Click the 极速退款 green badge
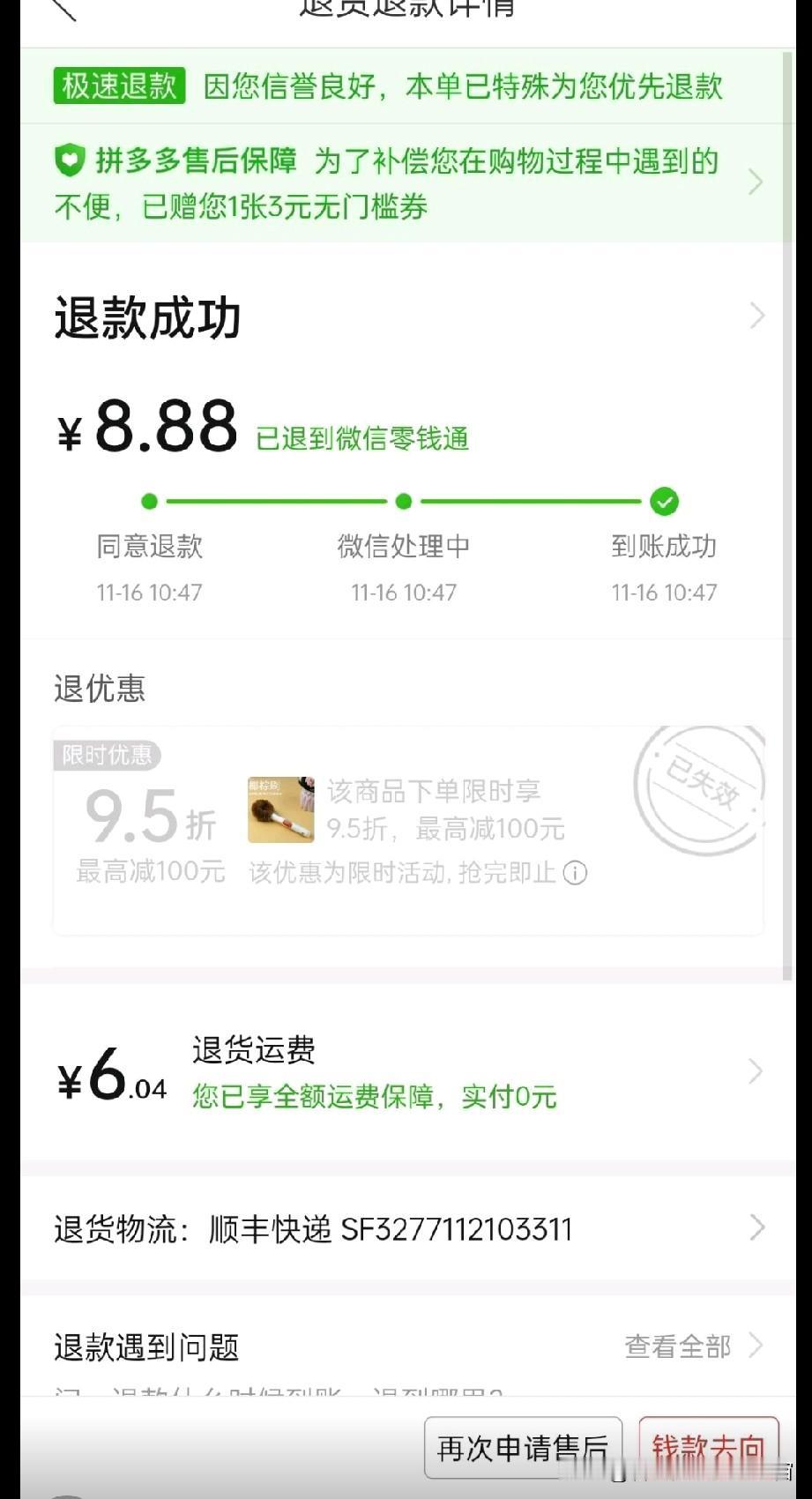This screenshot has width=812, height=1499. point(119,84)
